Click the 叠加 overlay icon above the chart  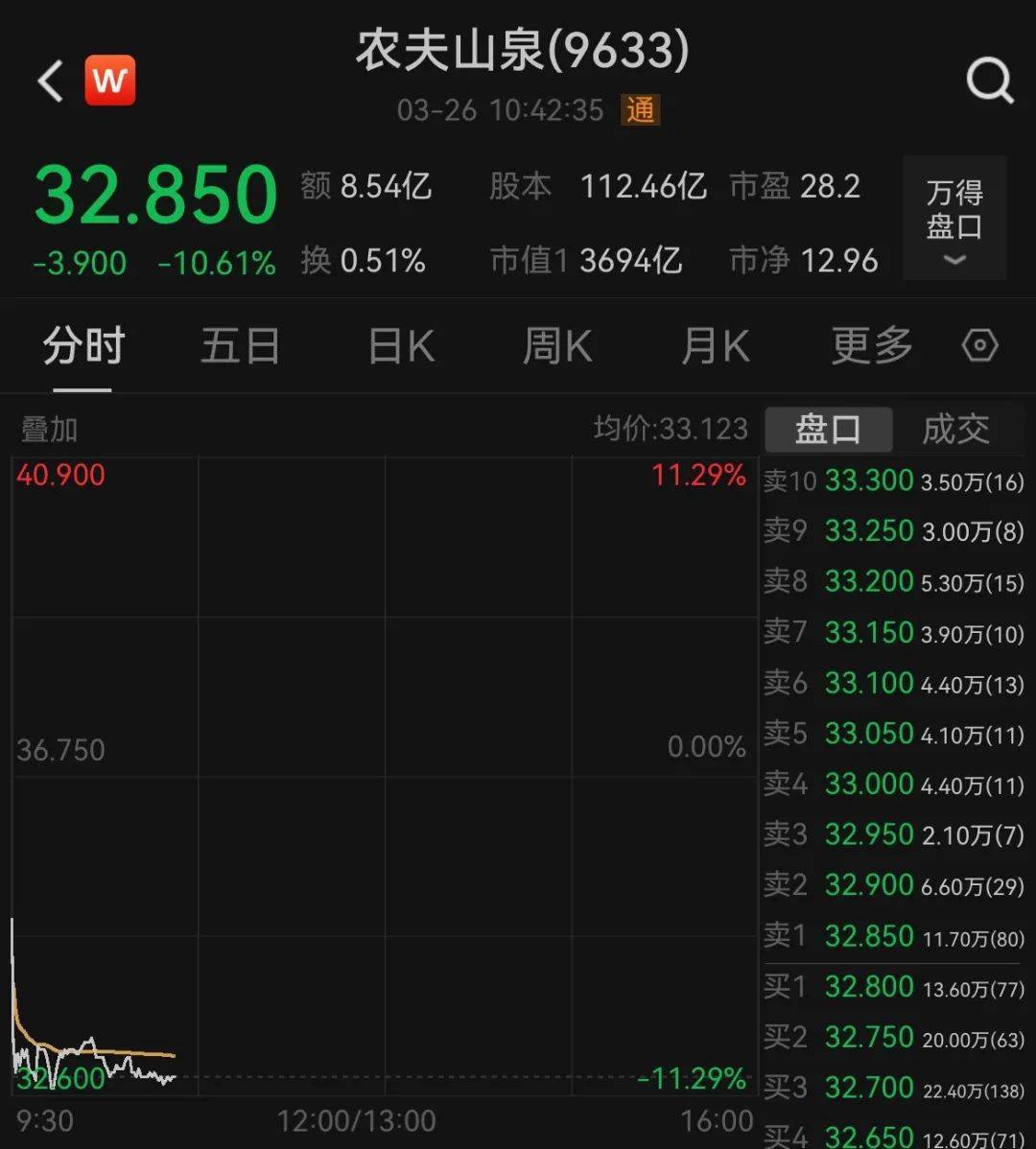47,430
